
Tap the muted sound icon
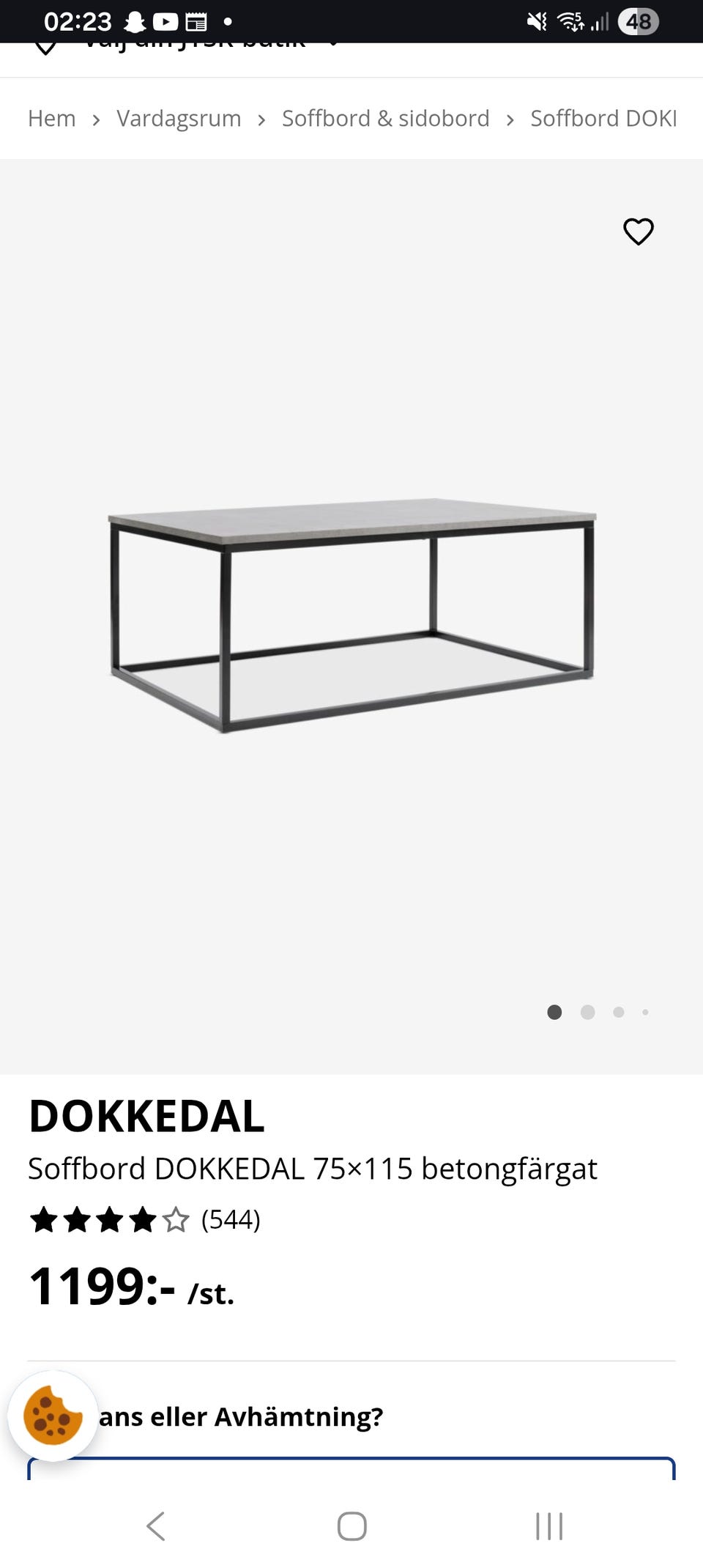[x=536, y=21]
